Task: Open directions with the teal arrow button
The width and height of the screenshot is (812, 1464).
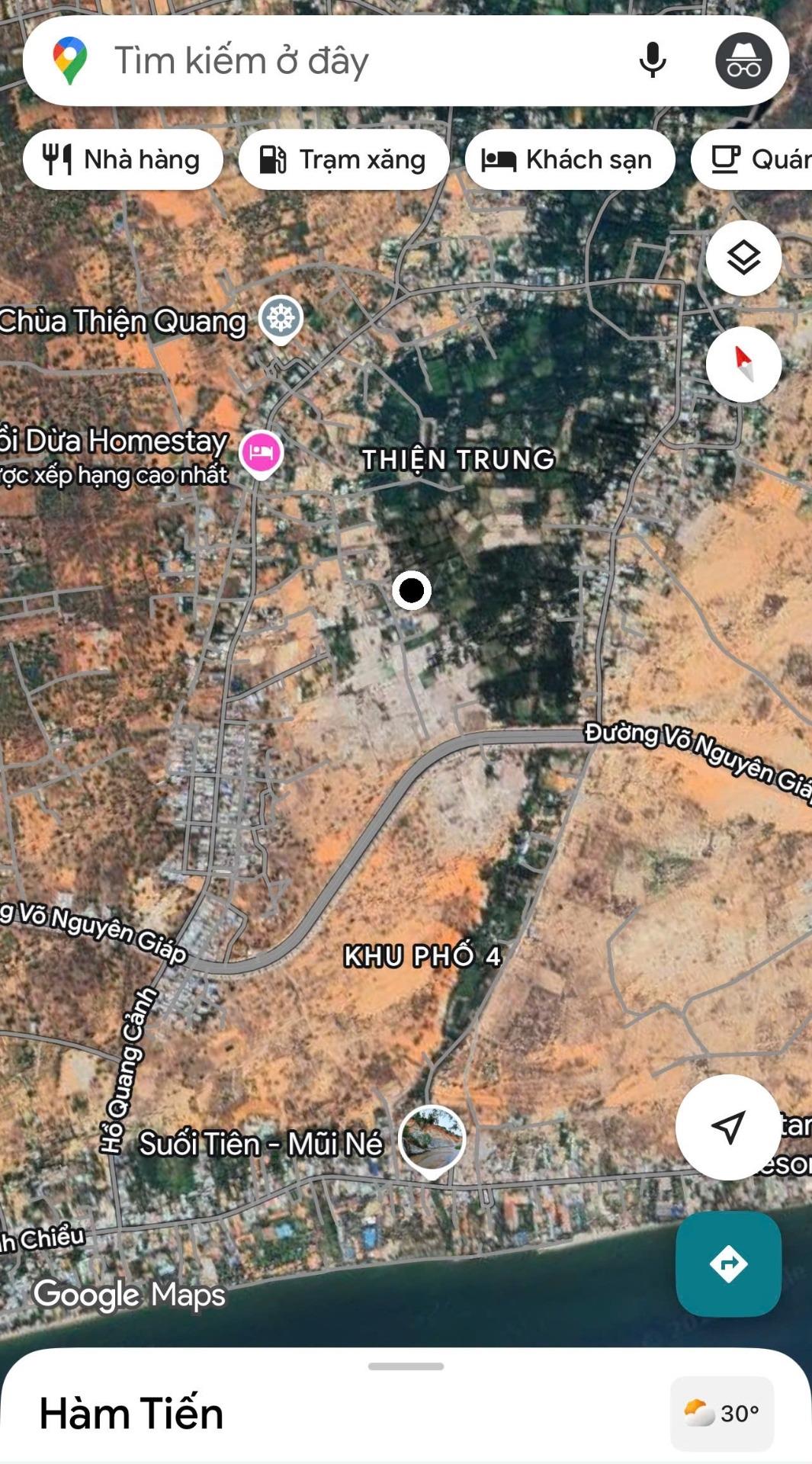Action: [728, 1263]
